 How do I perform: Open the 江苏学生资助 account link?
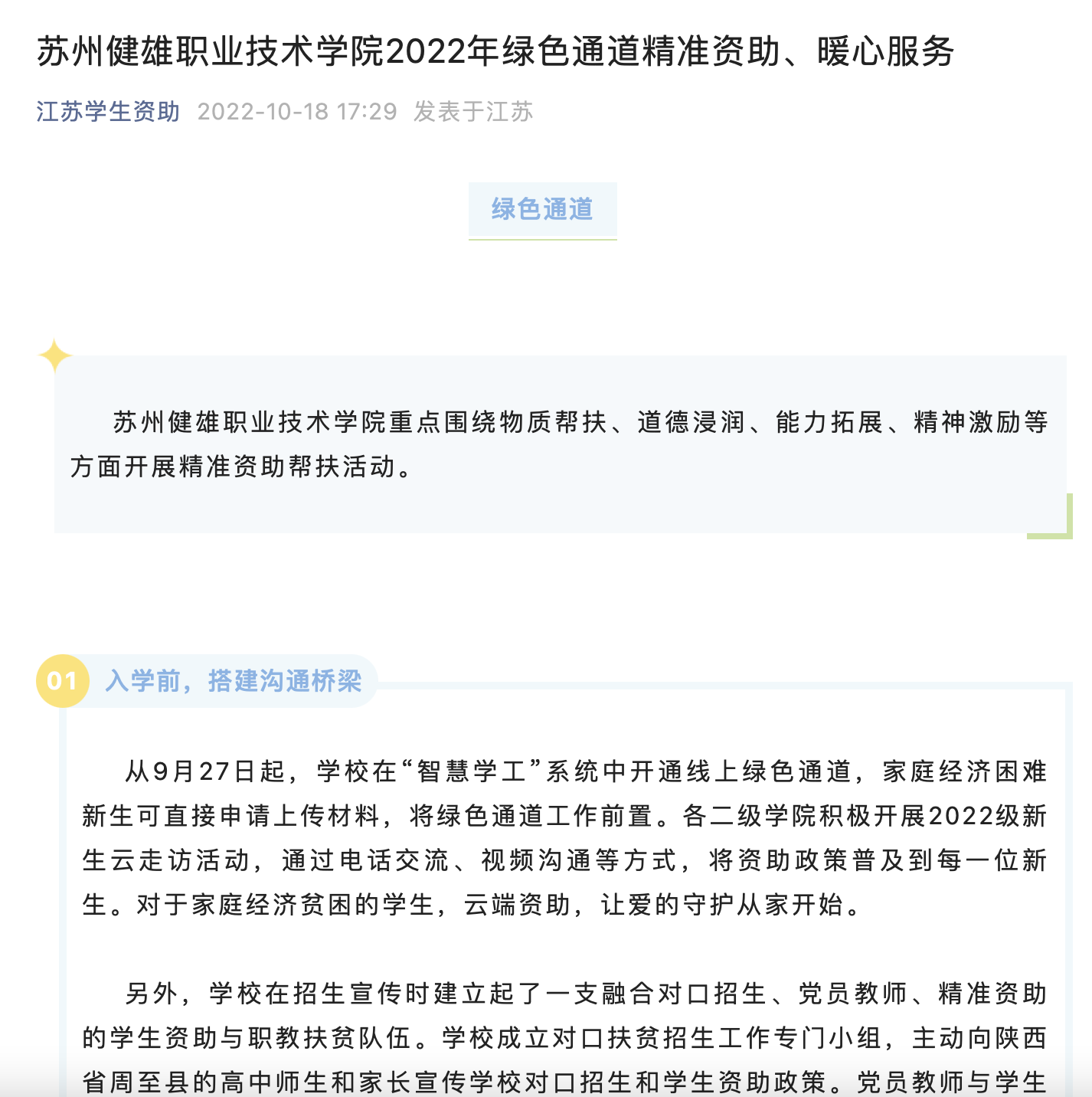point(108,112)
